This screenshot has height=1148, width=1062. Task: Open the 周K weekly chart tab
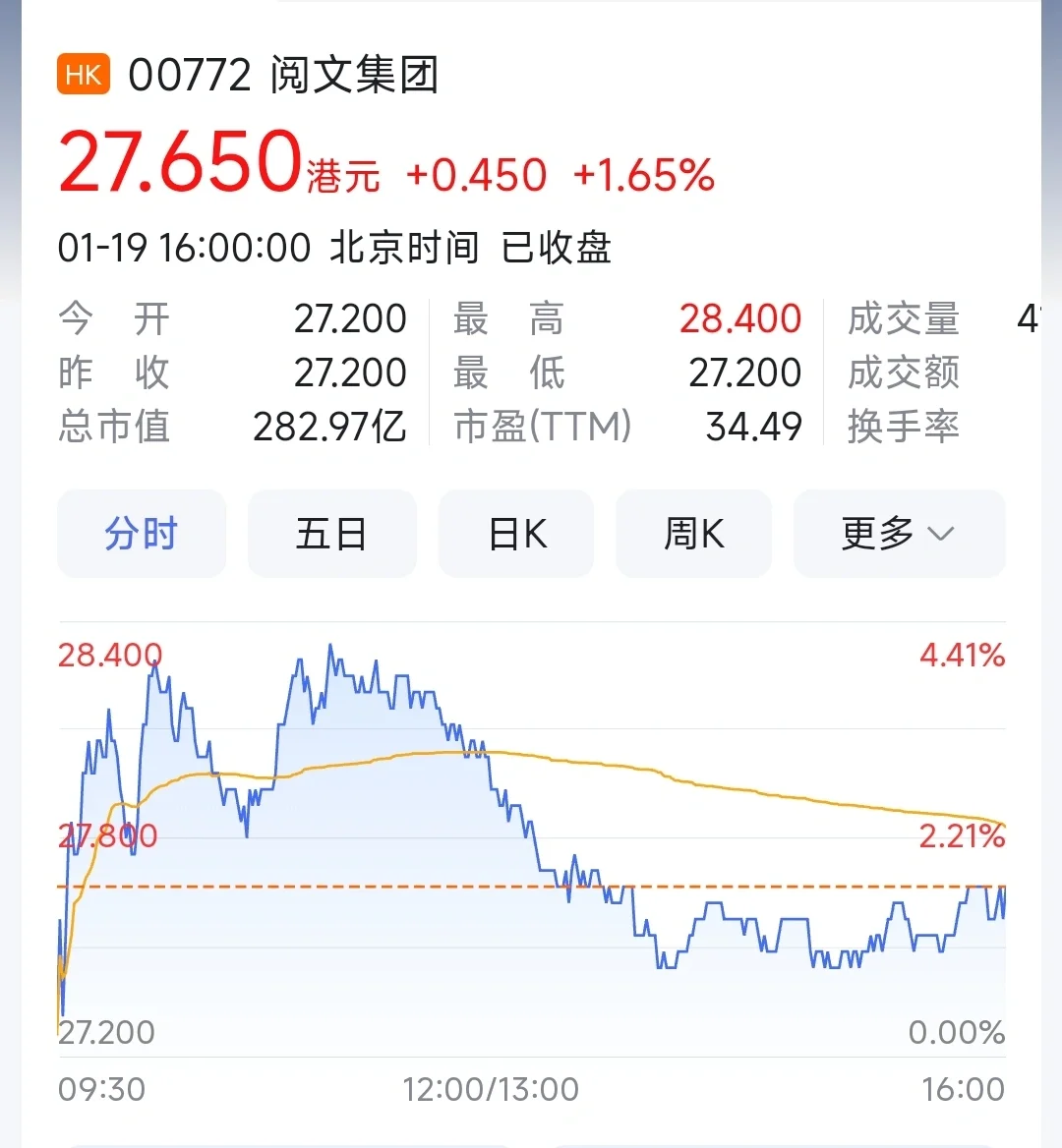693,534
